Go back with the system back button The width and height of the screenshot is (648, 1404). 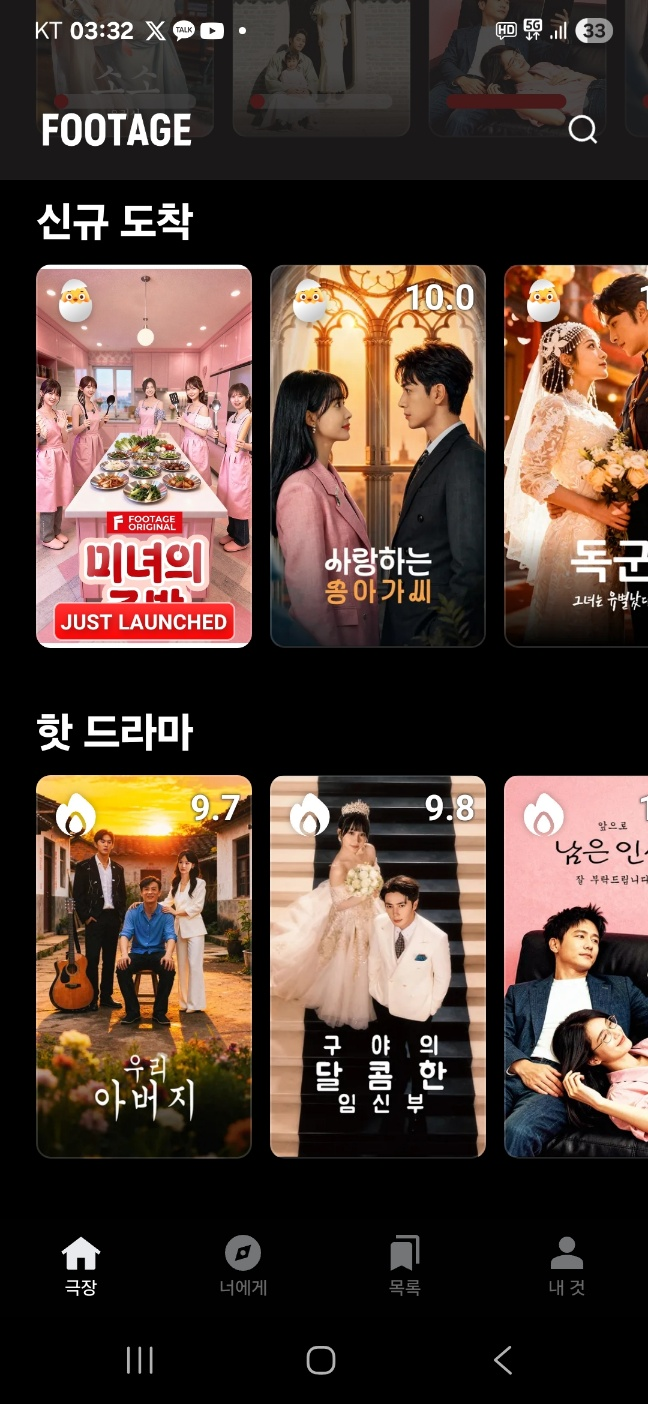coord(503,1360)
